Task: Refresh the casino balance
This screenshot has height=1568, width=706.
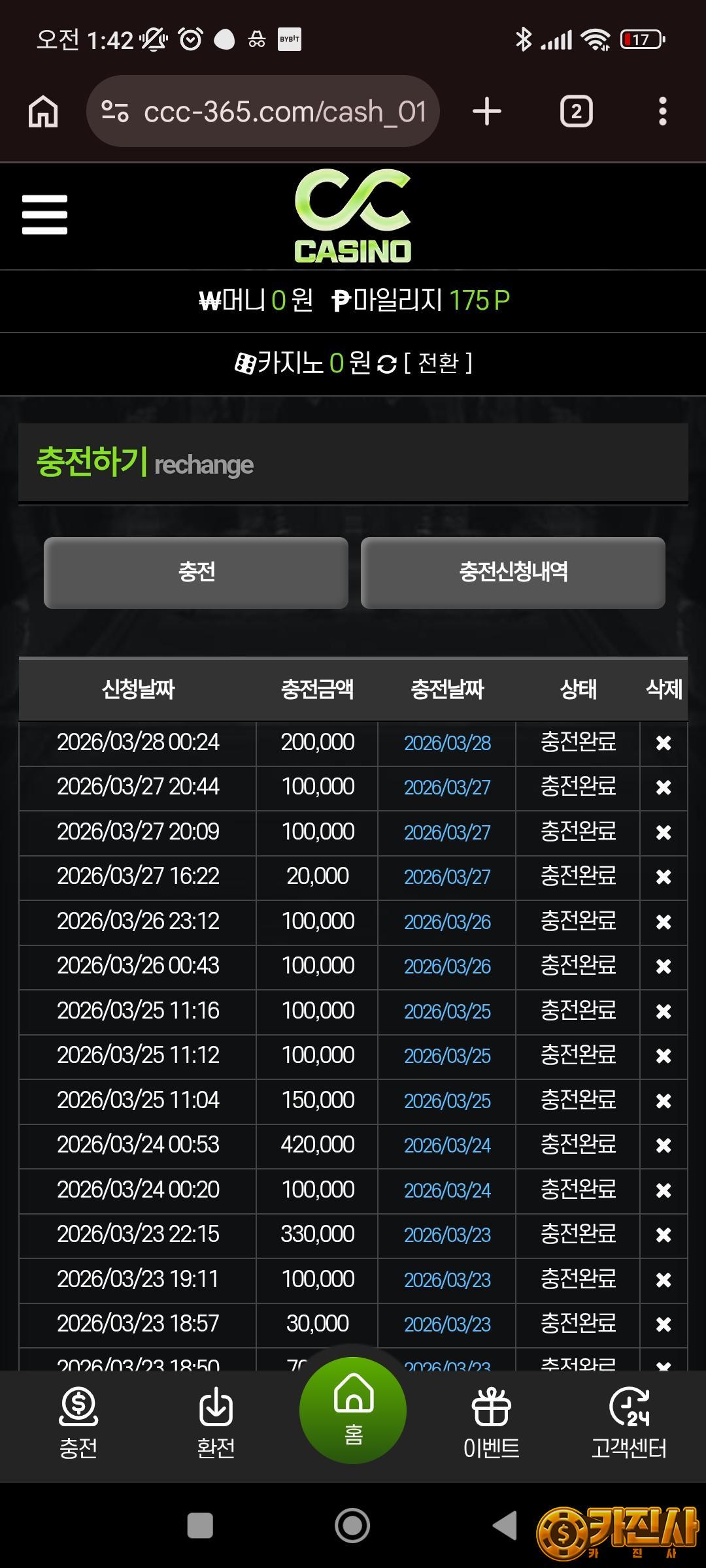Action: (387, 364)
